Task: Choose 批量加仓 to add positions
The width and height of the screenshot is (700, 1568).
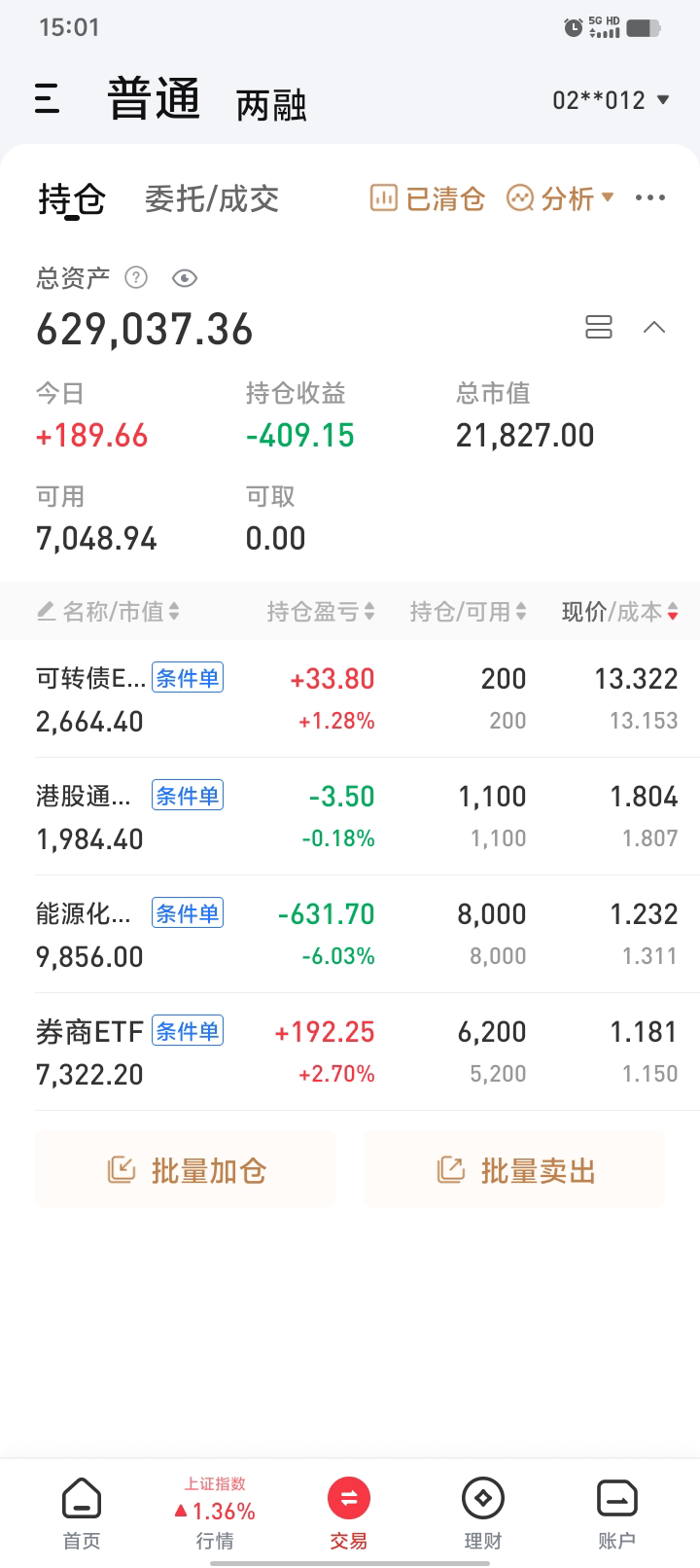Action: coord(186,1170)
